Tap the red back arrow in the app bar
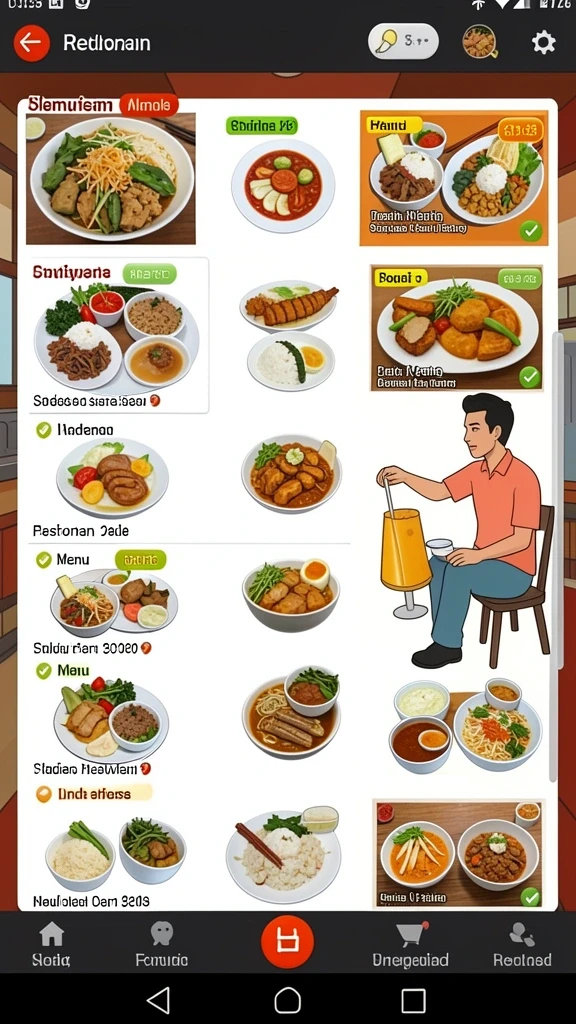Viewport: 576px width, 1024px height. point(31,43)
